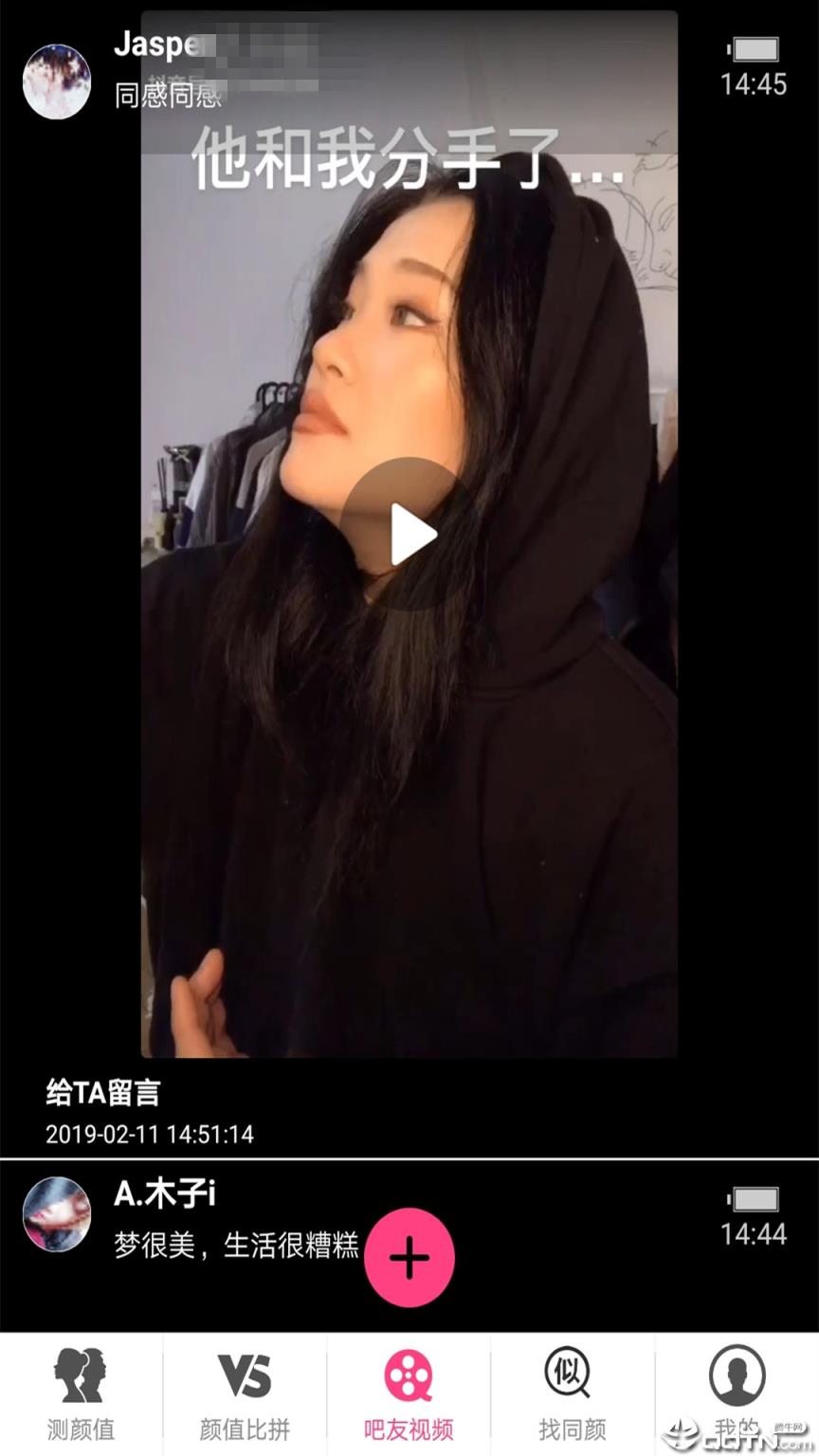The image size is (819, 1456).
Task: Open the 颜值比拼 tab
Action: click(x=245, y=1393)
